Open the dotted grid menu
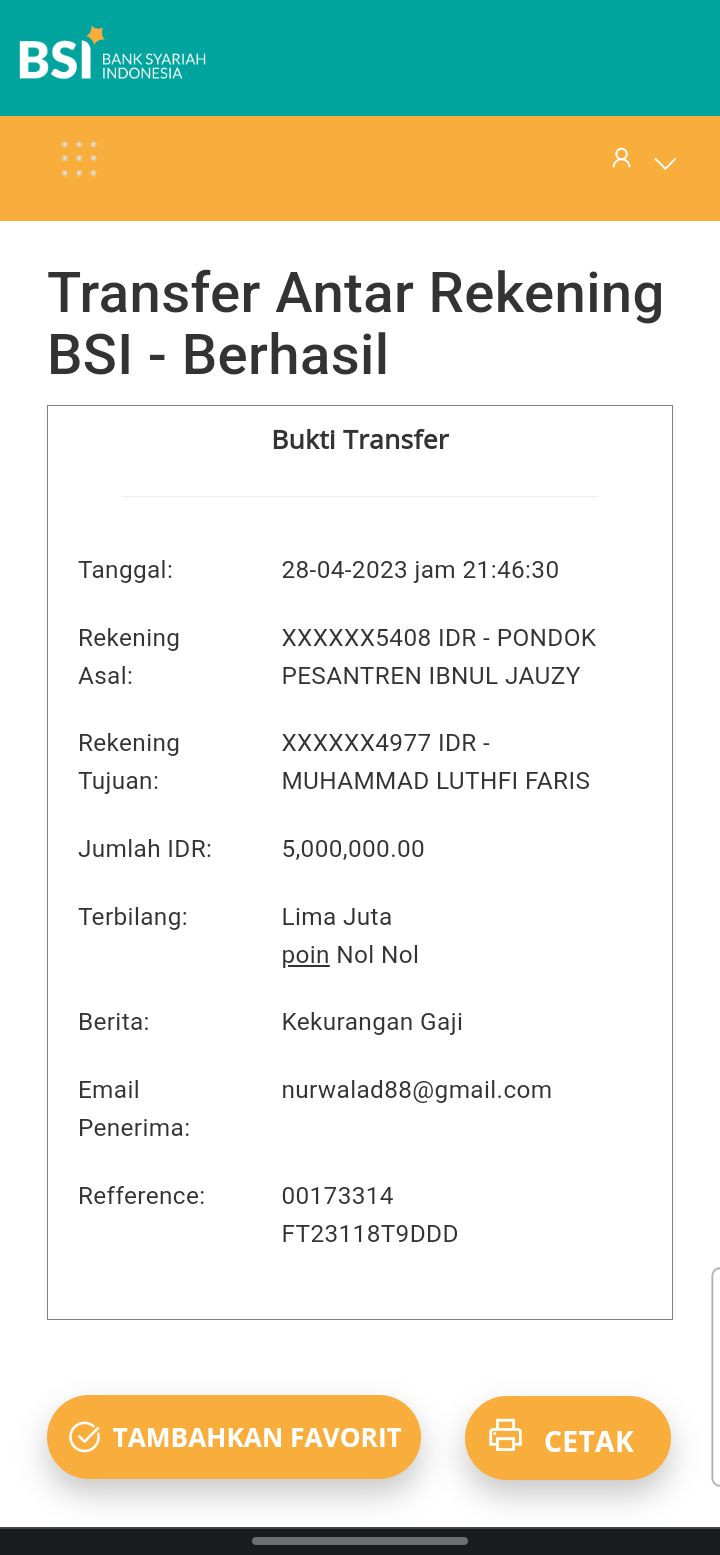 [79, 159]
